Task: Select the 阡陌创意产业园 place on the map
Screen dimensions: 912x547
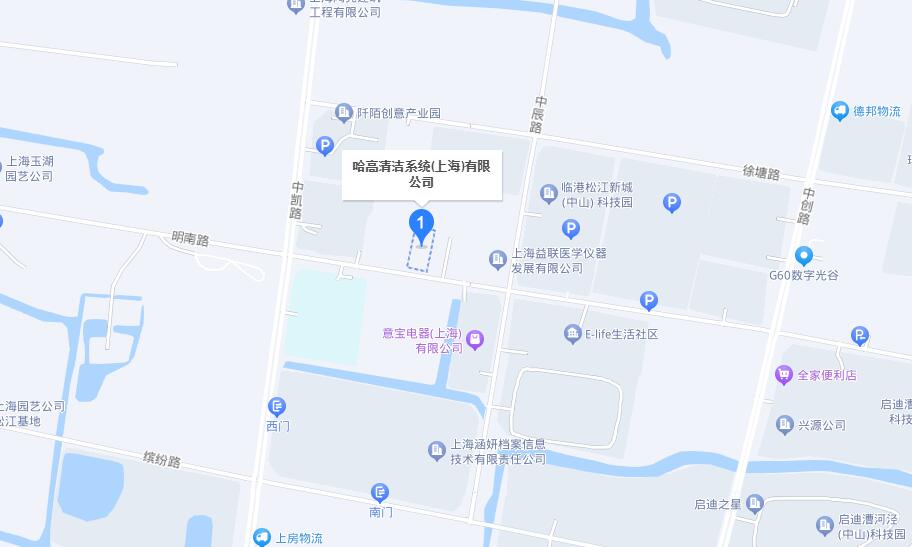Action: pos(344,113)
